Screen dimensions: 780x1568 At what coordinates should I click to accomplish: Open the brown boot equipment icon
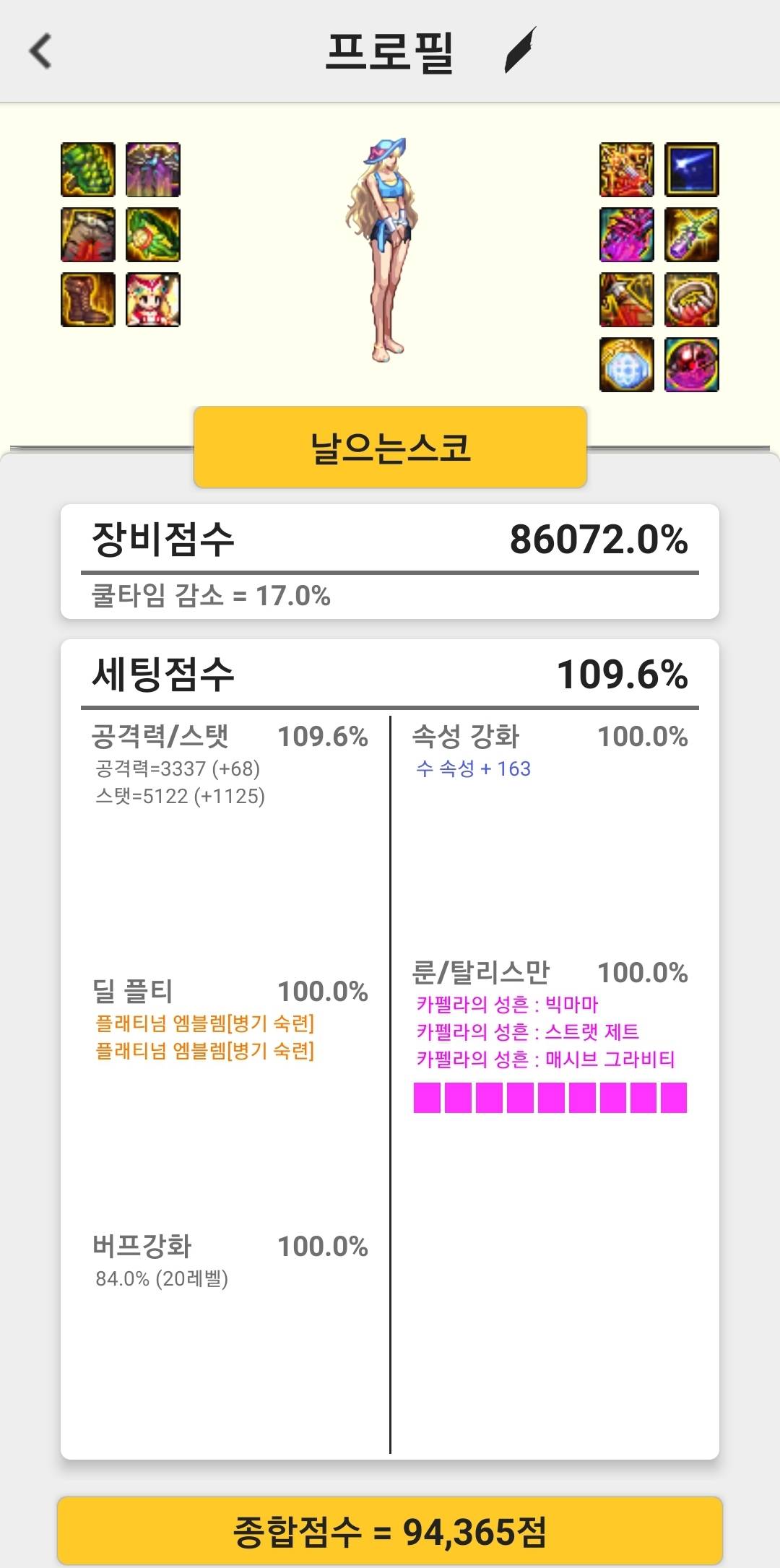point(88,300)
